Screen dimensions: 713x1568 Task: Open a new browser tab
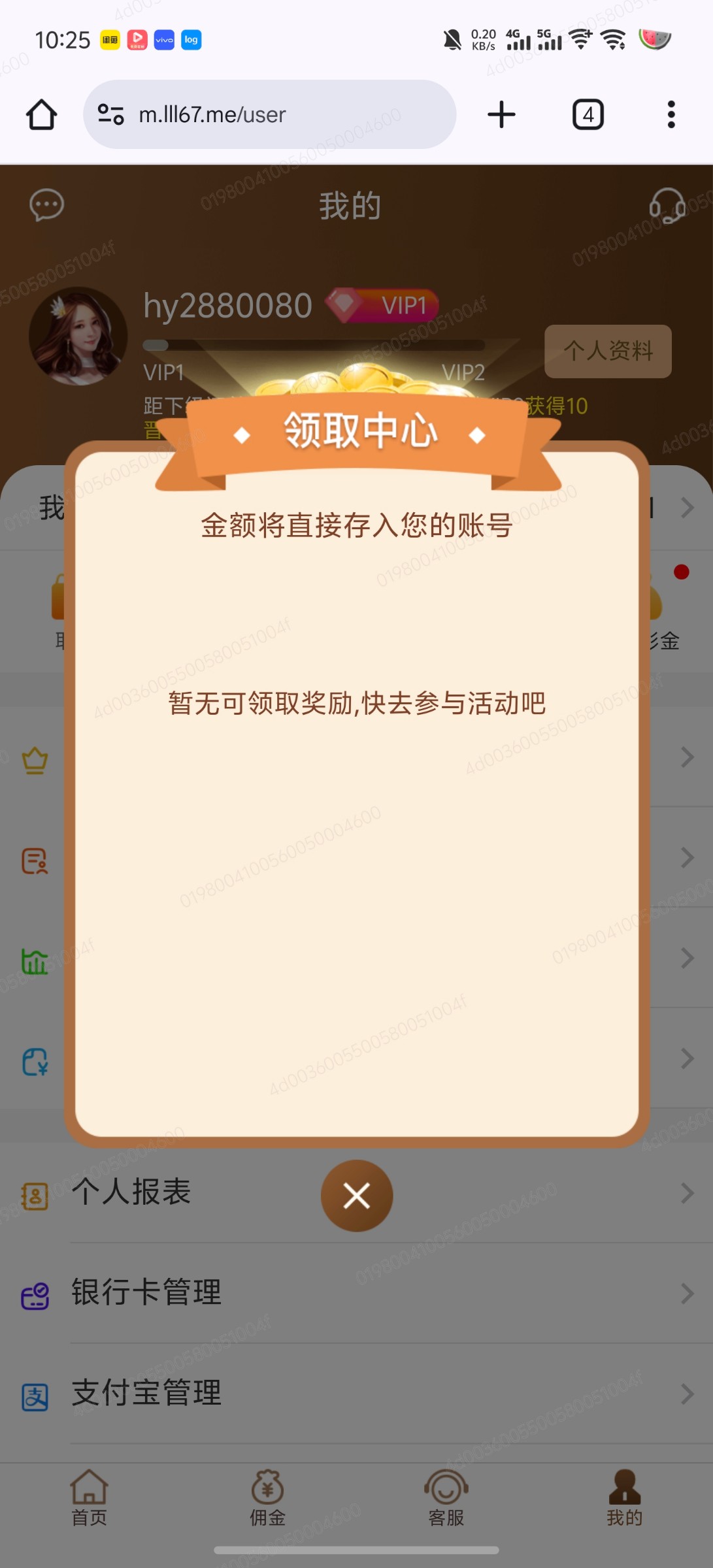501,115
